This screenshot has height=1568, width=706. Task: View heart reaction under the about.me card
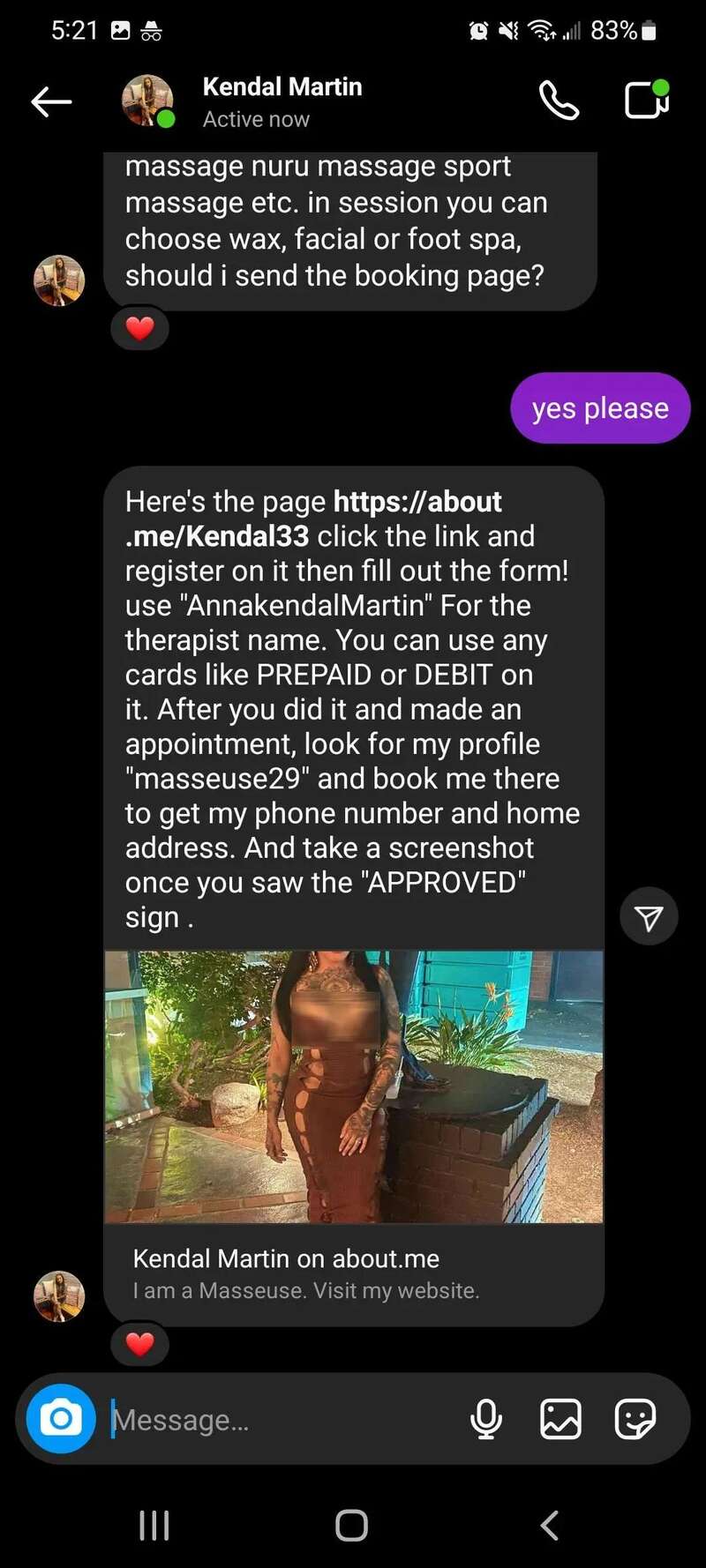(x=139, y=1344)
